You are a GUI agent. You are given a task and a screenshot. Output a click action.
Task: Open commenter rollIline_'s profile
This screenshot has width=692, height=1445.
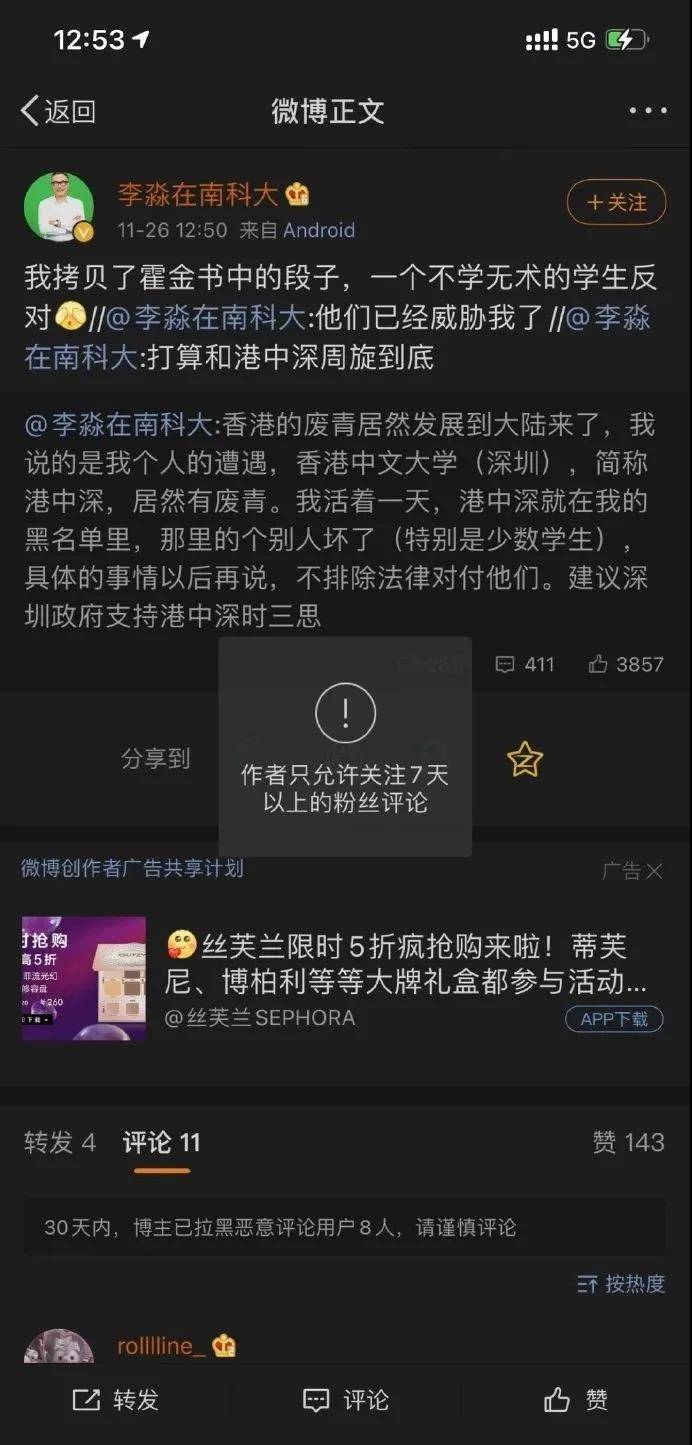pos(160,1346)
